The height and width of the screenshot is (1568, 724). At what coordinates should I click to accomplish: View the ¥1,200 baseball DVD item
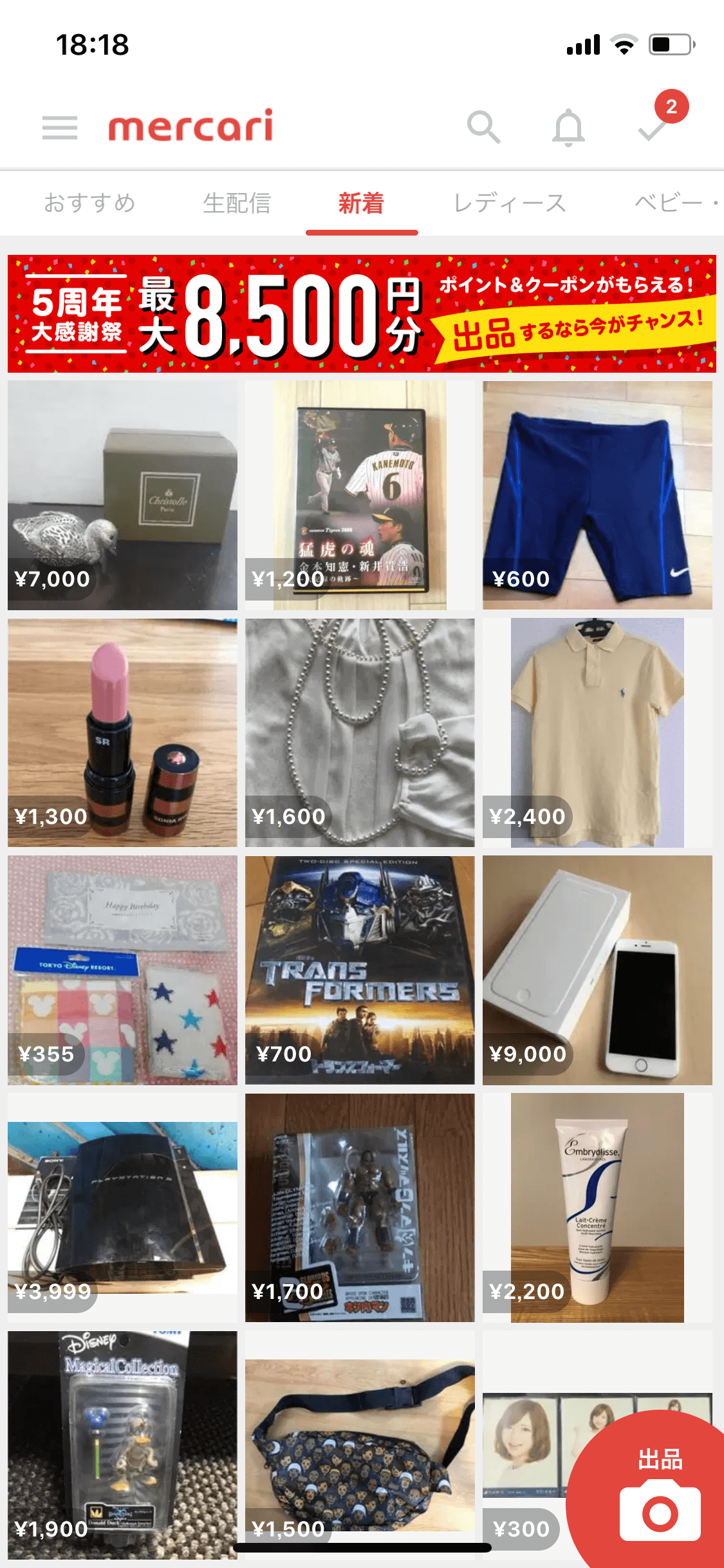(360, 495)
